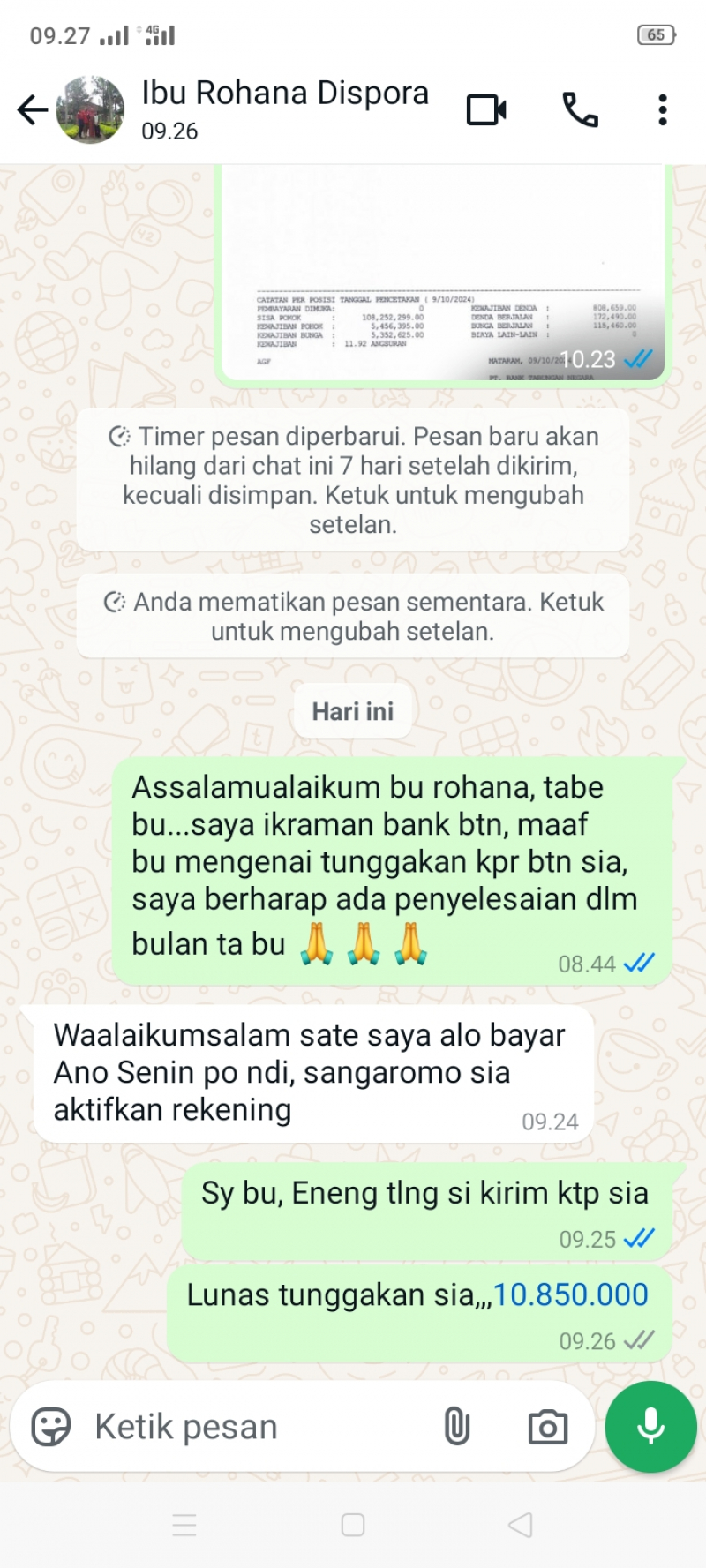Open the camera from the message bar
This screenshot has width=706, height=1568.
547,1427
